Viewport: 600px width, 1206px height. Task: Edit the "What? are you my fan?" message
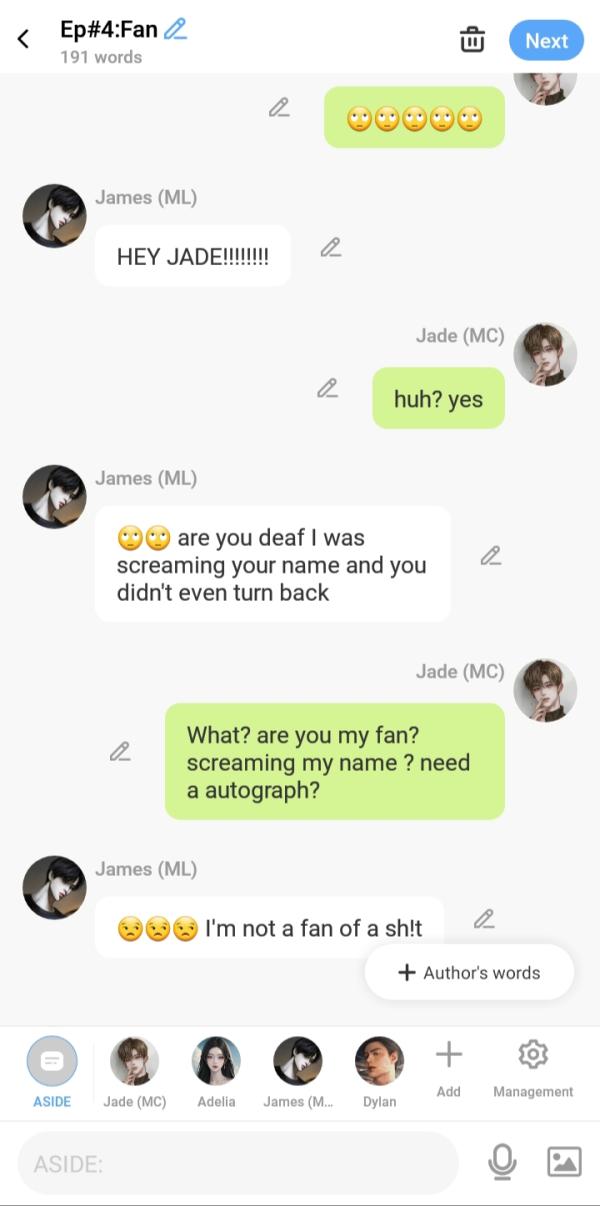tap(120, 751)
